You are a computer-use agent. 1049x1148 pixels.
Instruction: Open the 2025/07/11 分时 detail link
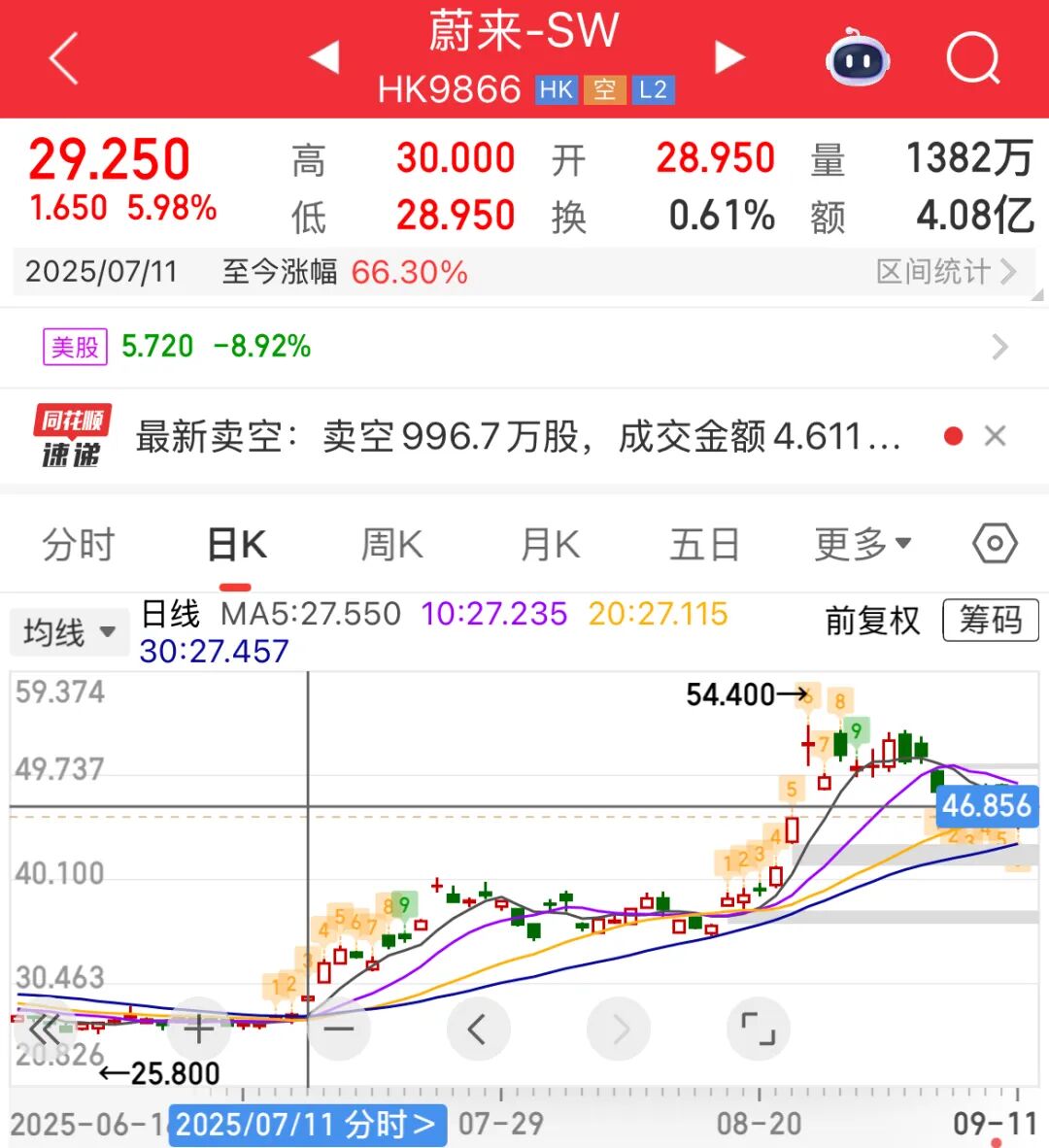pyautogui.click(x=307, y=1124)
